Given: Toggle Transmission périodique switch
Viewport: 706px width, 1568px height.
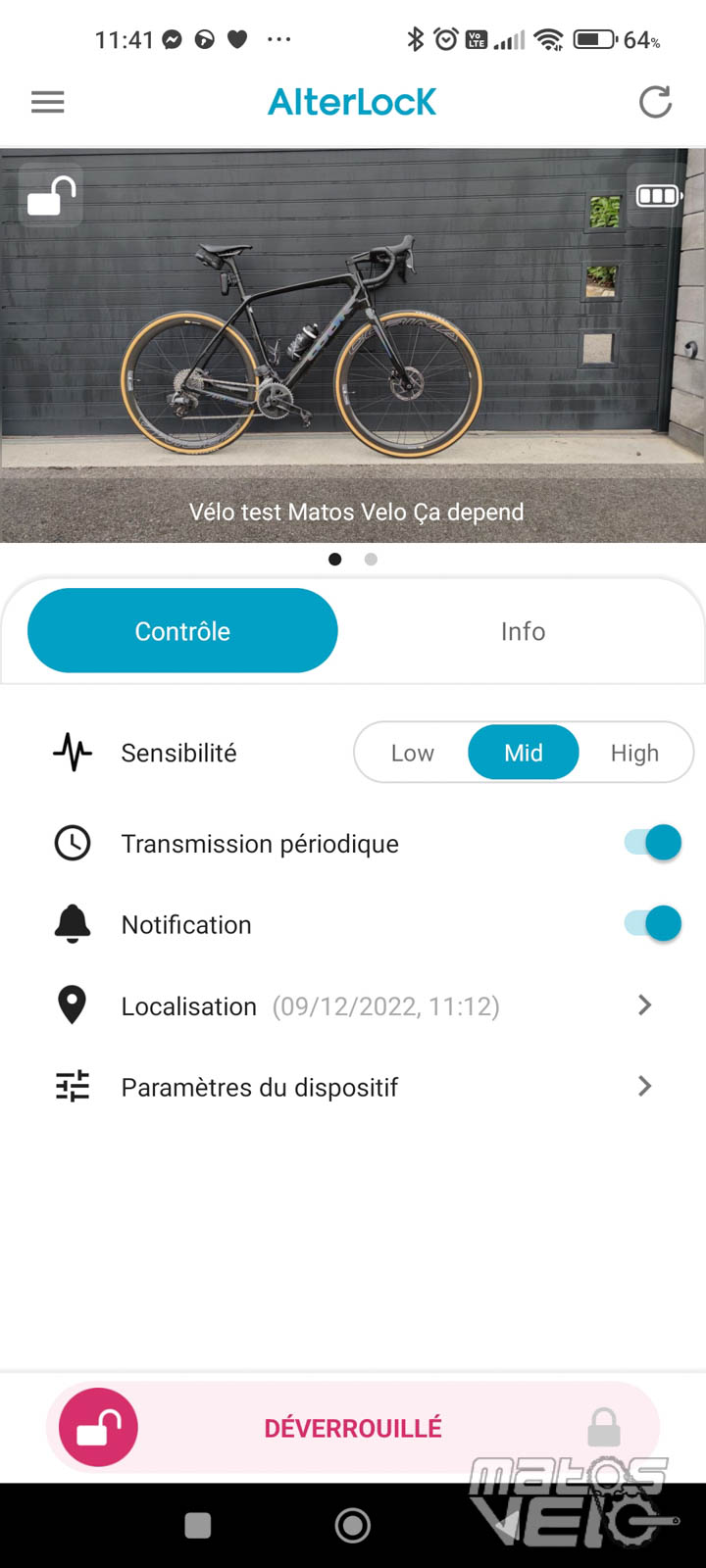Looking at the screenshot, I should point(653,843).
